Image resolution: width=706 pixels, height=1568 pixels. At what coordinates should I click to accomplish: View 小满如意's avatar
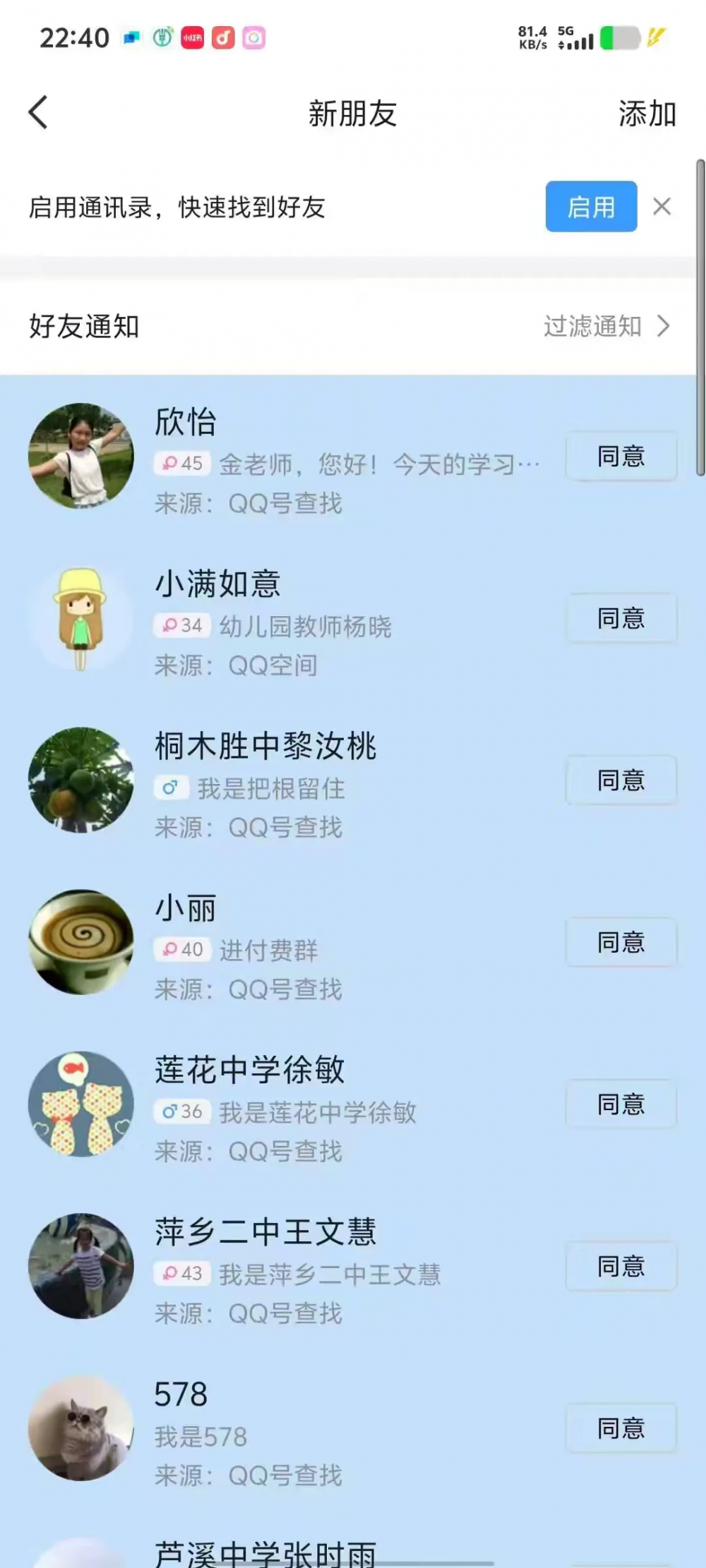[81, 618]
